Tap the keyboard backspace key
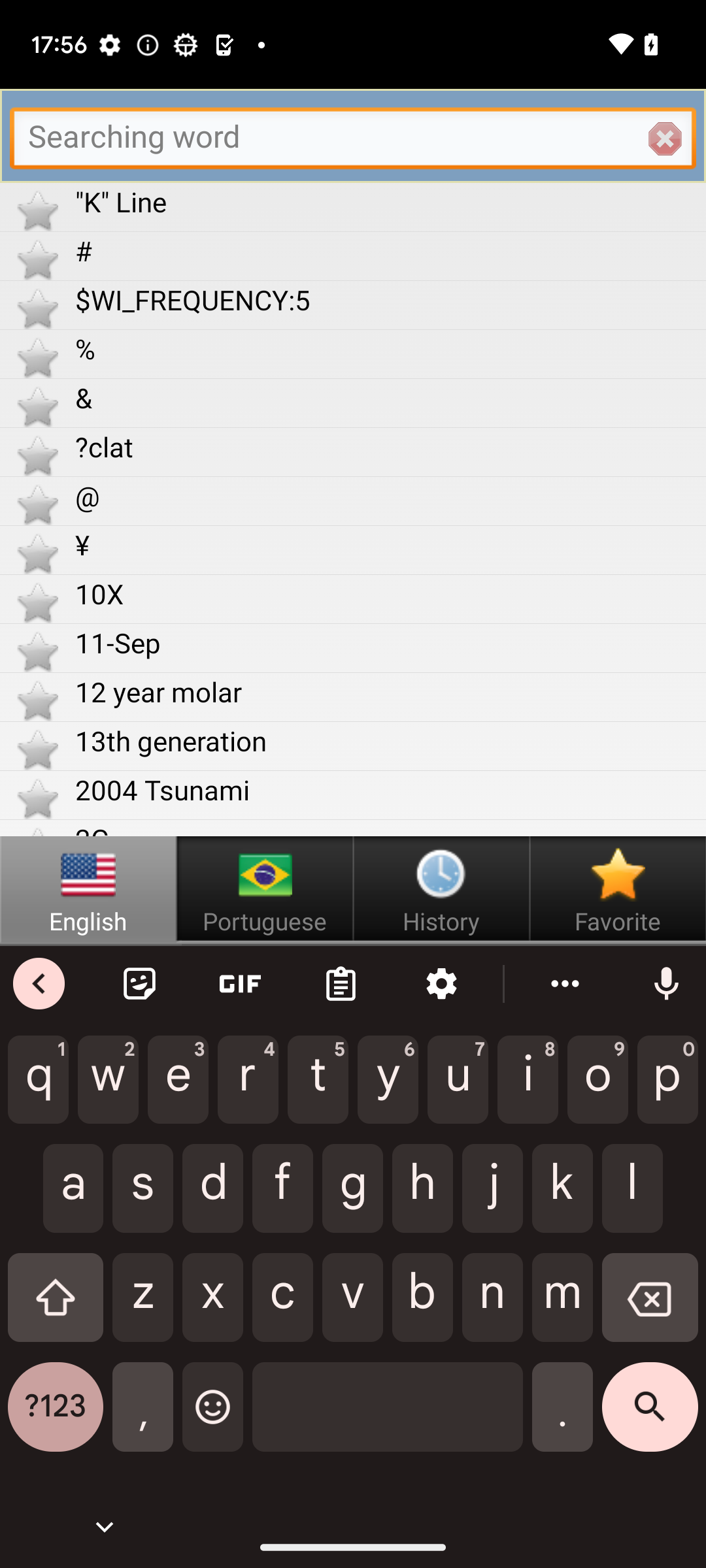This screenshot has width=706, height=1568. [x=650, y=1298]
